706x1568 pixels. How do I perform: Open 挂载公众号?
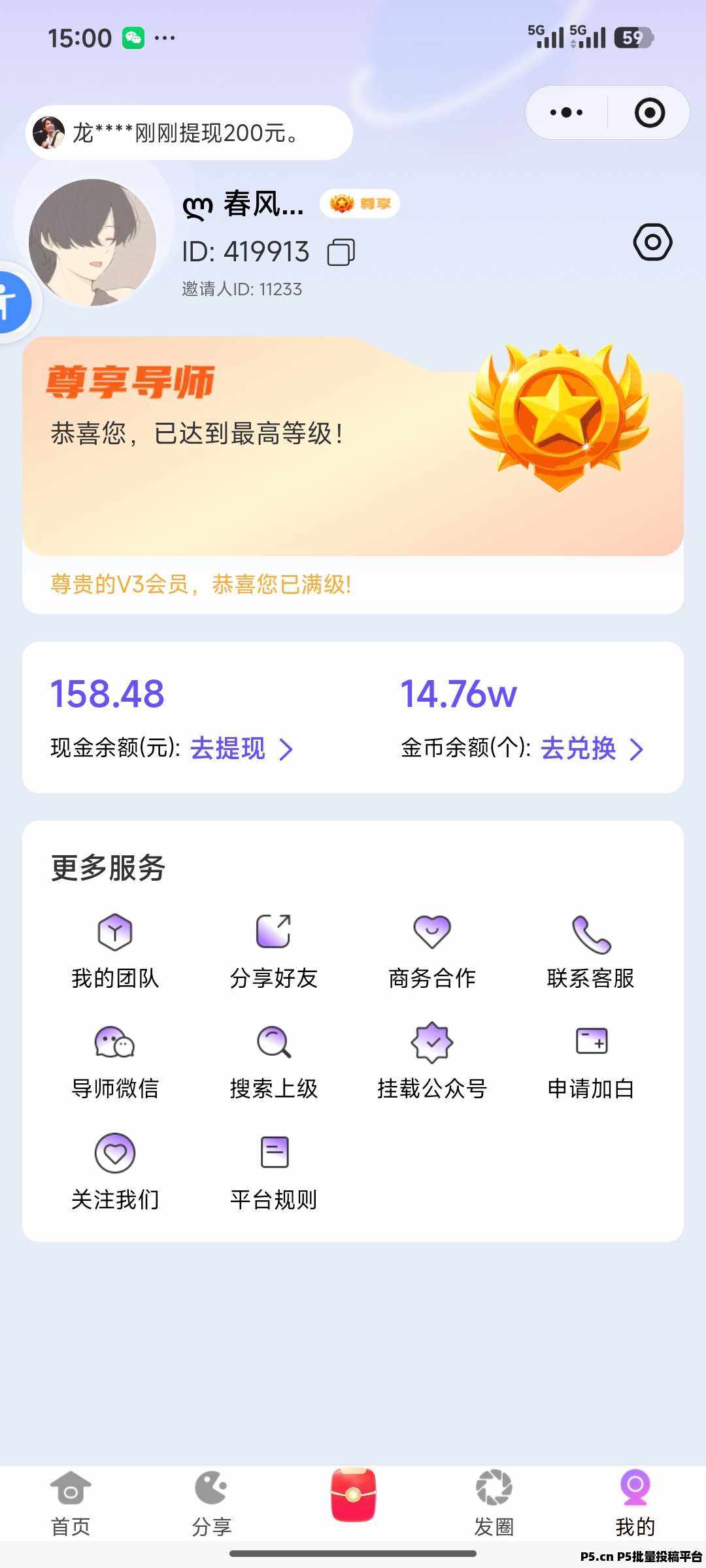[x=432, y=1061]
